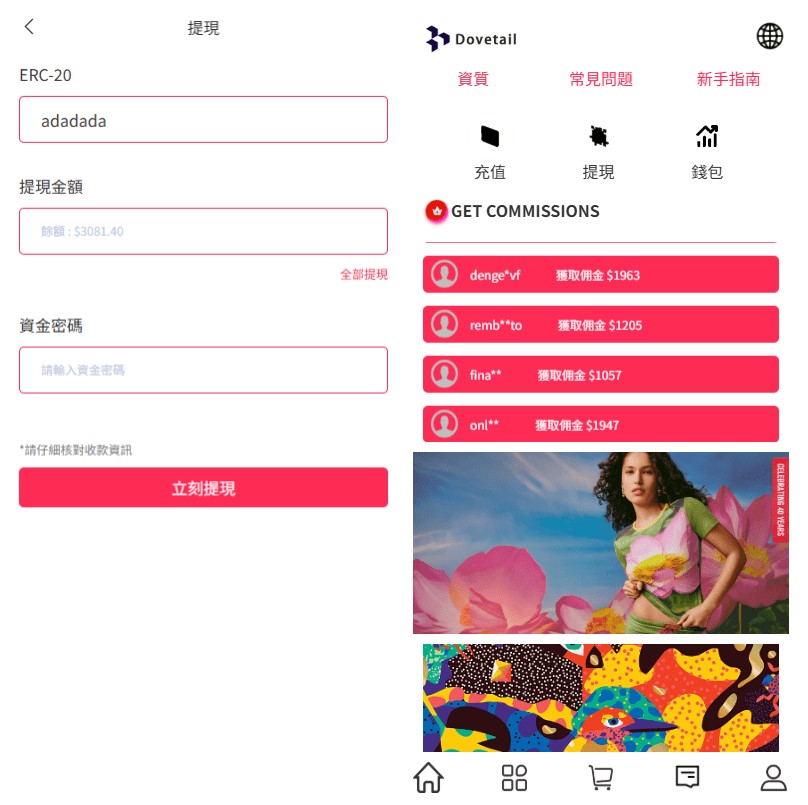Open the globe language selector
This screenshot has height=805, width=808.
click(x=769, y=37)
